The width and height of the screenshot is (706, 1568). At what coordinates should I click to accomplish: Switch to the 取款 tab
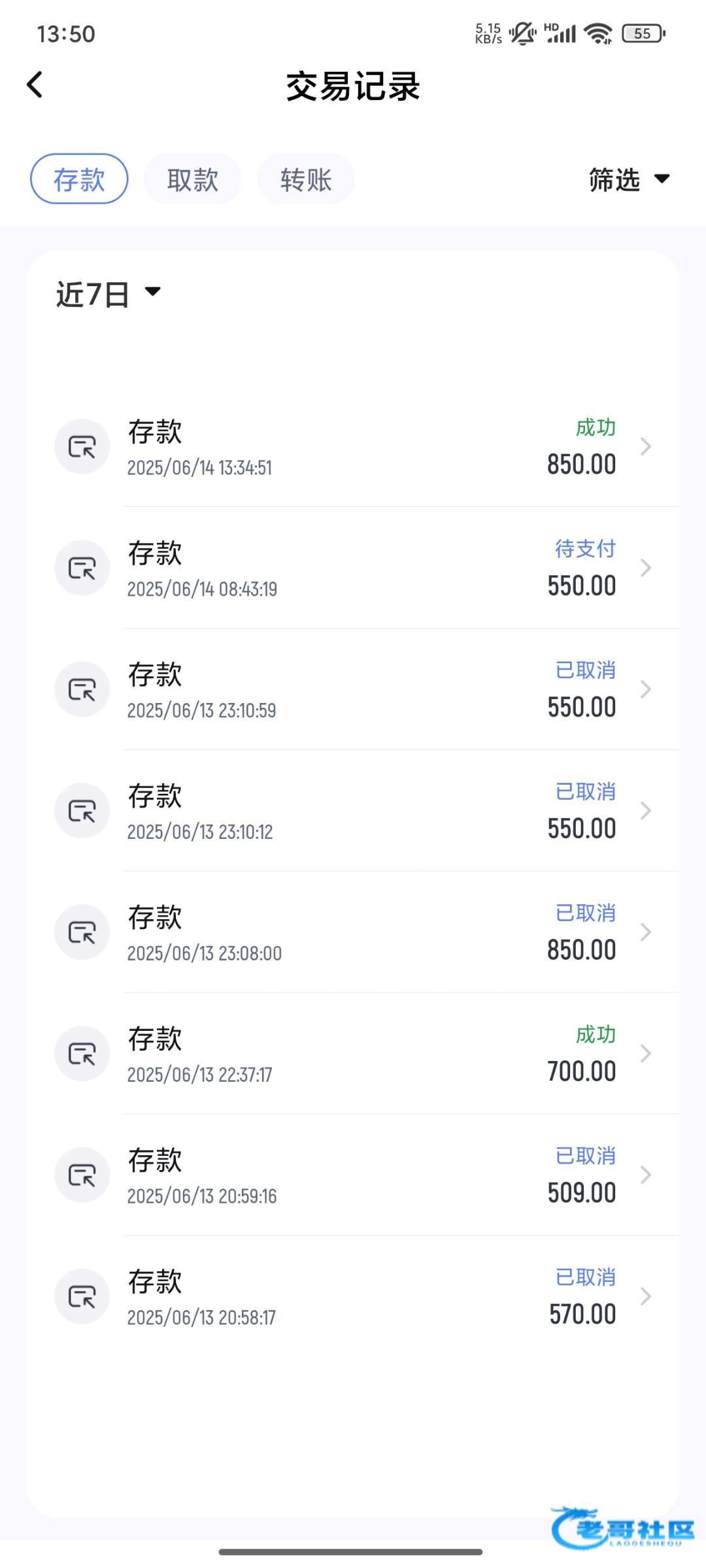click(x=193, y=179)
